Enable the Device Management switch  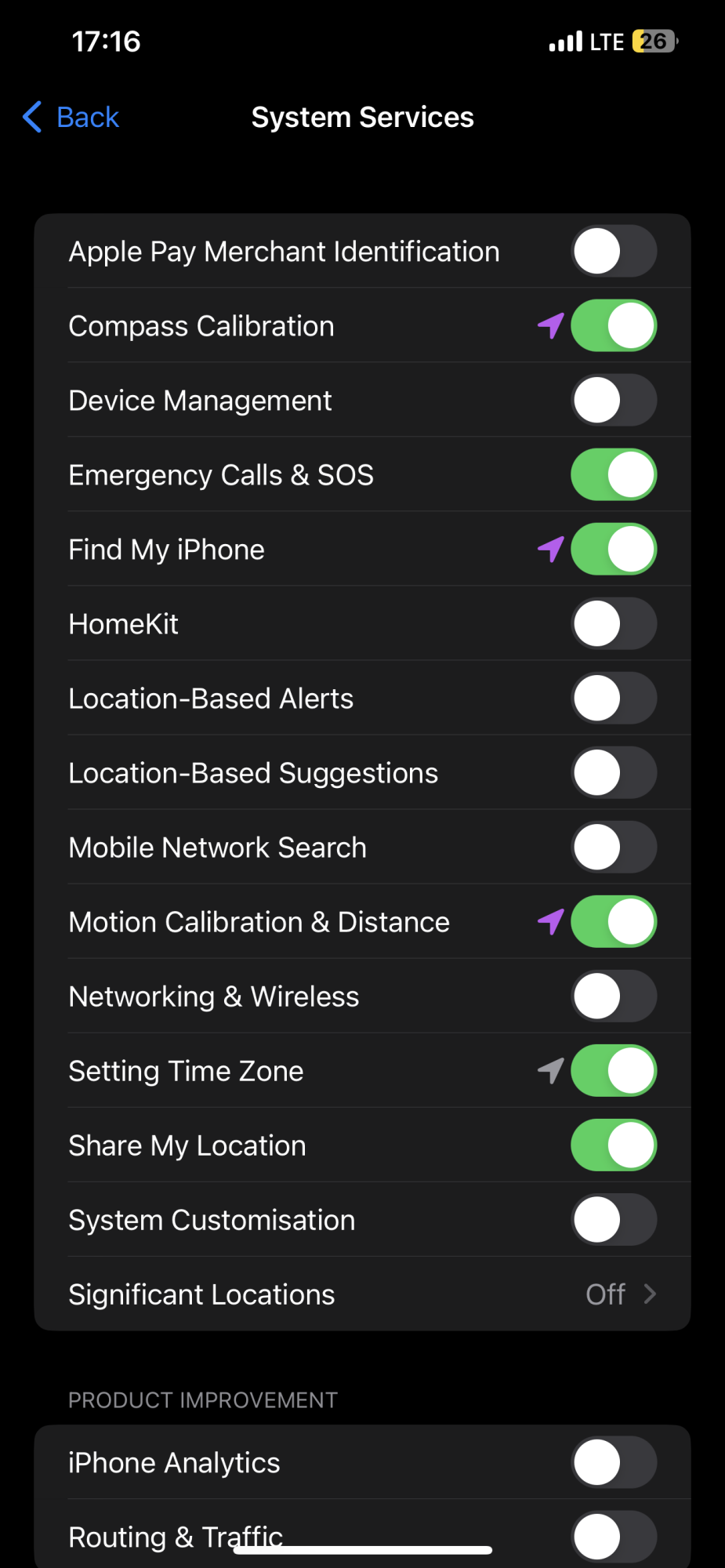pyautogui.click(x=613, y=401)
